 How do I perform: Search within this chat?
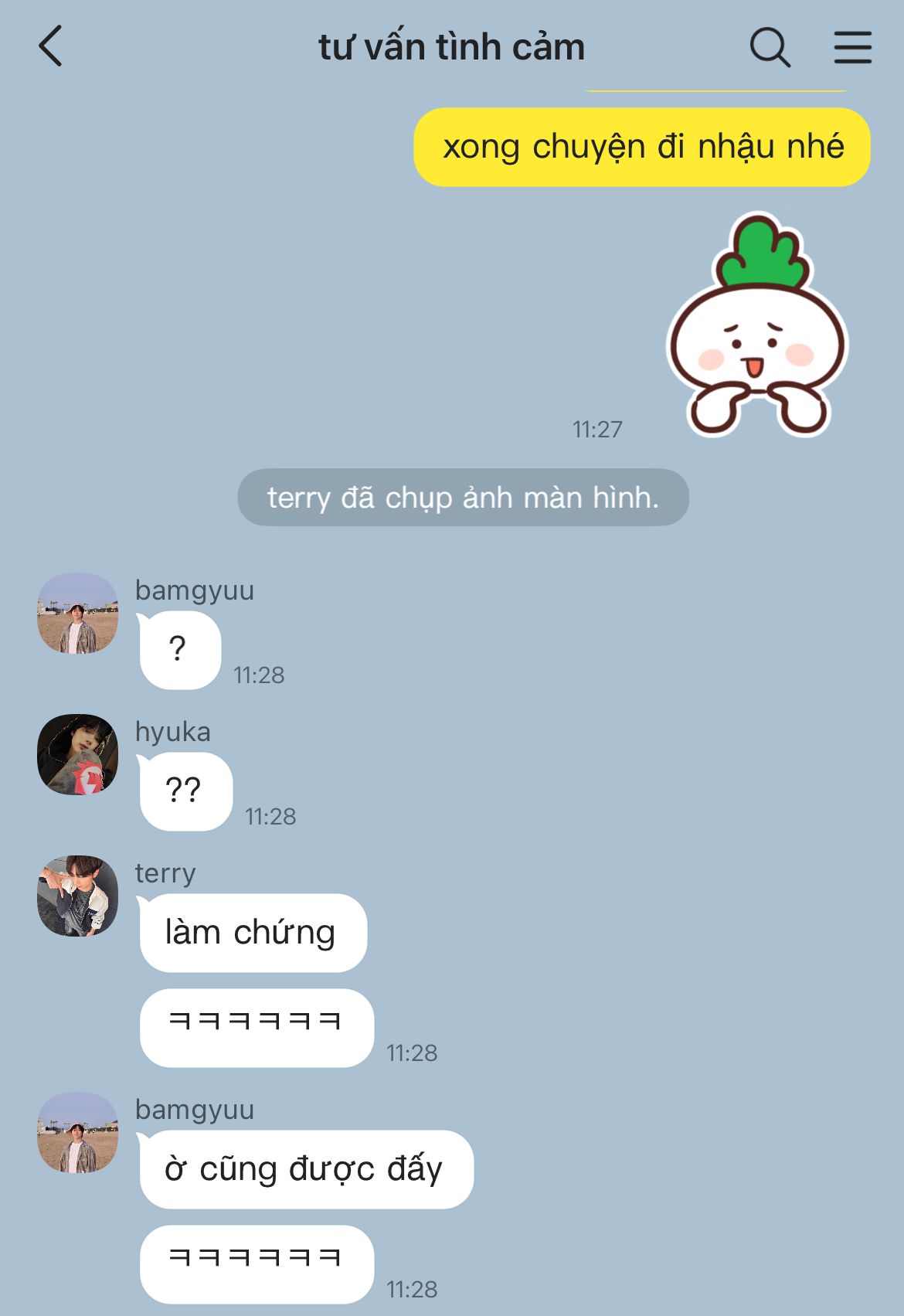point(770,47)
